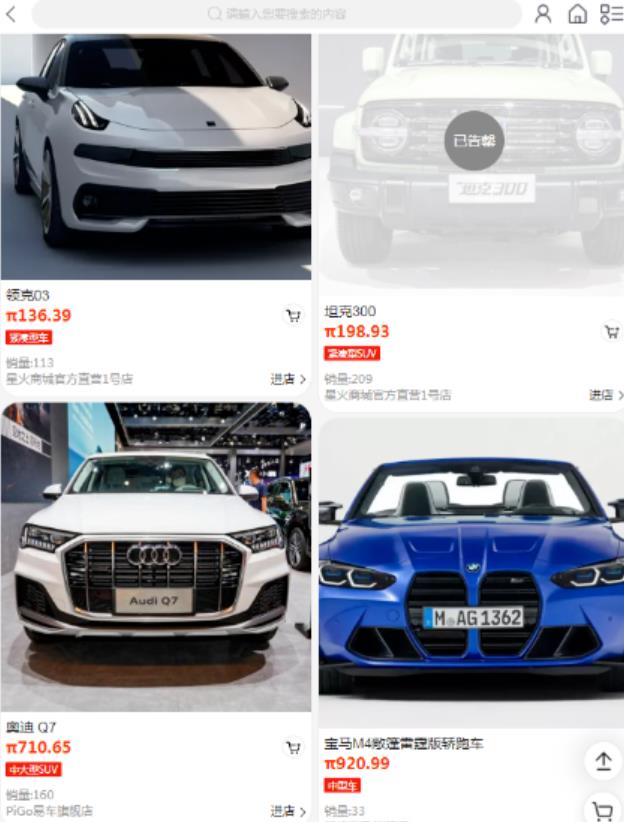Open the 宝马M4敞篷雷霆版轿跑车 product card
This screenshot has height=822, width=624.
[x=471, y=572]
